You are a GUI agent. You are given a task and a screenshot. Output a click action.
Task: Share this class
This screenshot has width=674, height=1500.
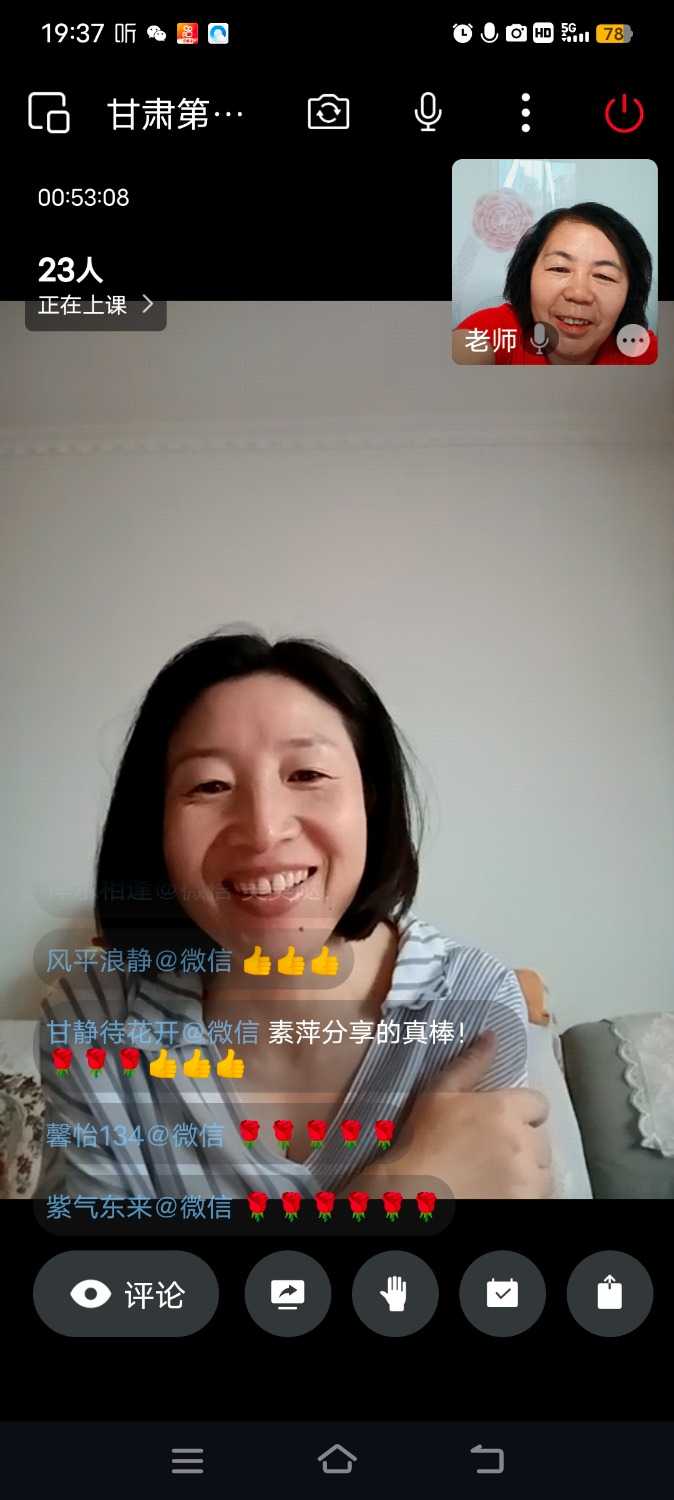click(609, 1294)
